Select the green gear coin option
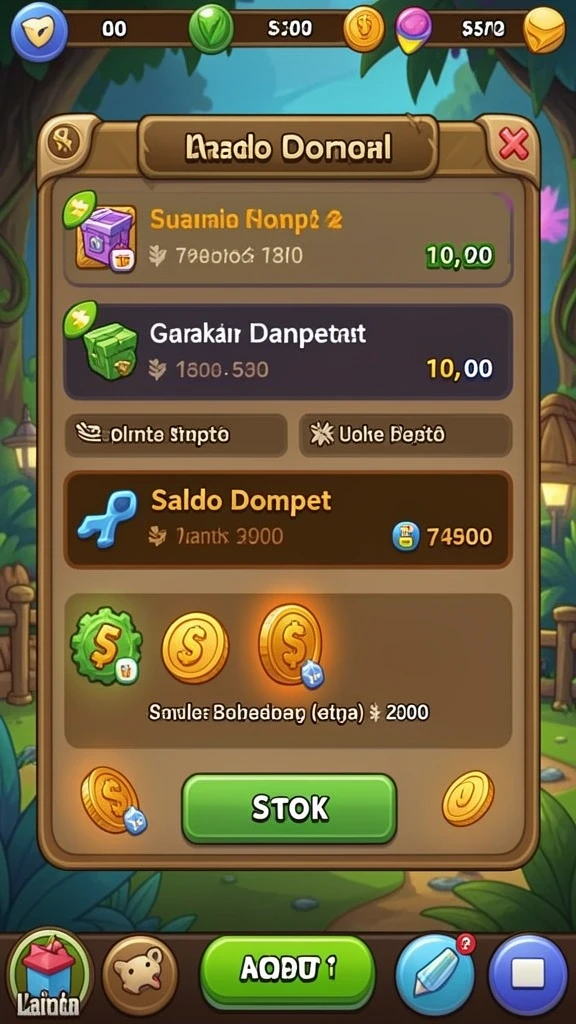Screen dimensions: 576x1024 [106, 645]
